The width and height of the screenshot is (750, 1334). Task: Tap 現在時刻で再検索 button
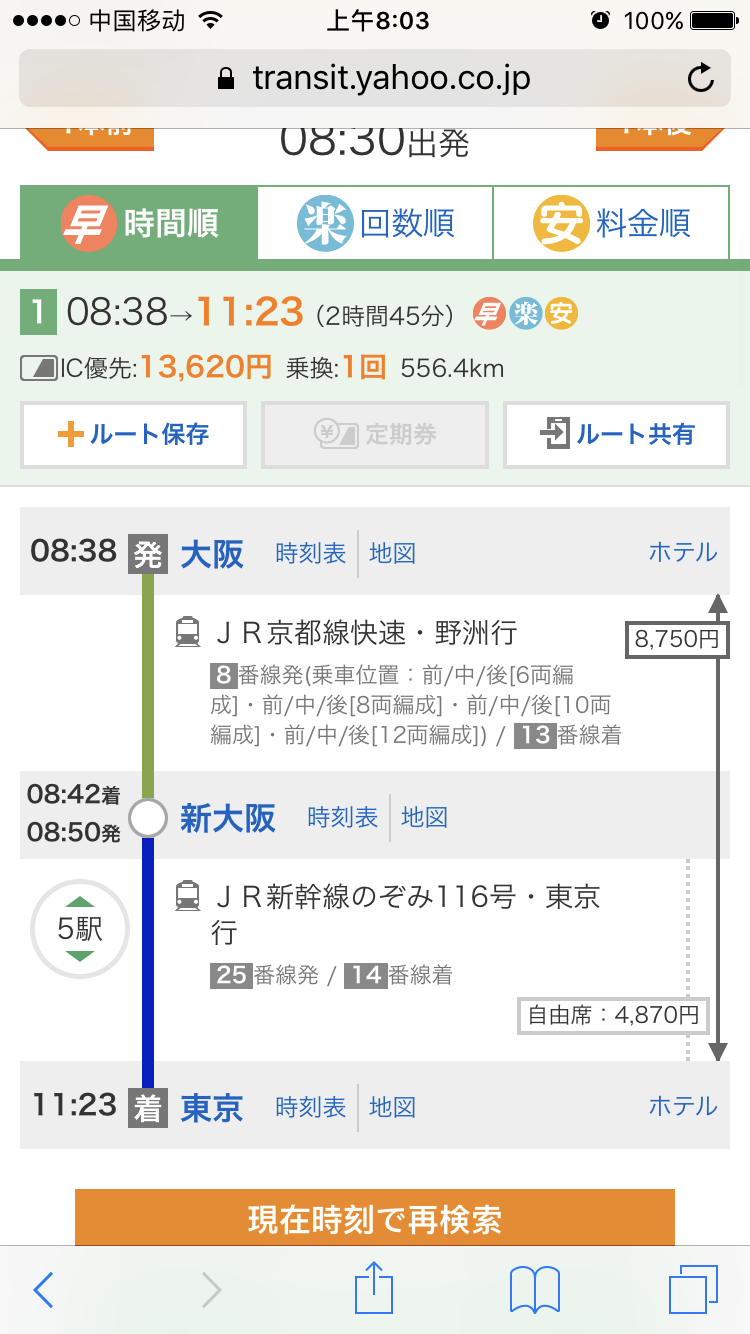click(x=375, y=1217)
